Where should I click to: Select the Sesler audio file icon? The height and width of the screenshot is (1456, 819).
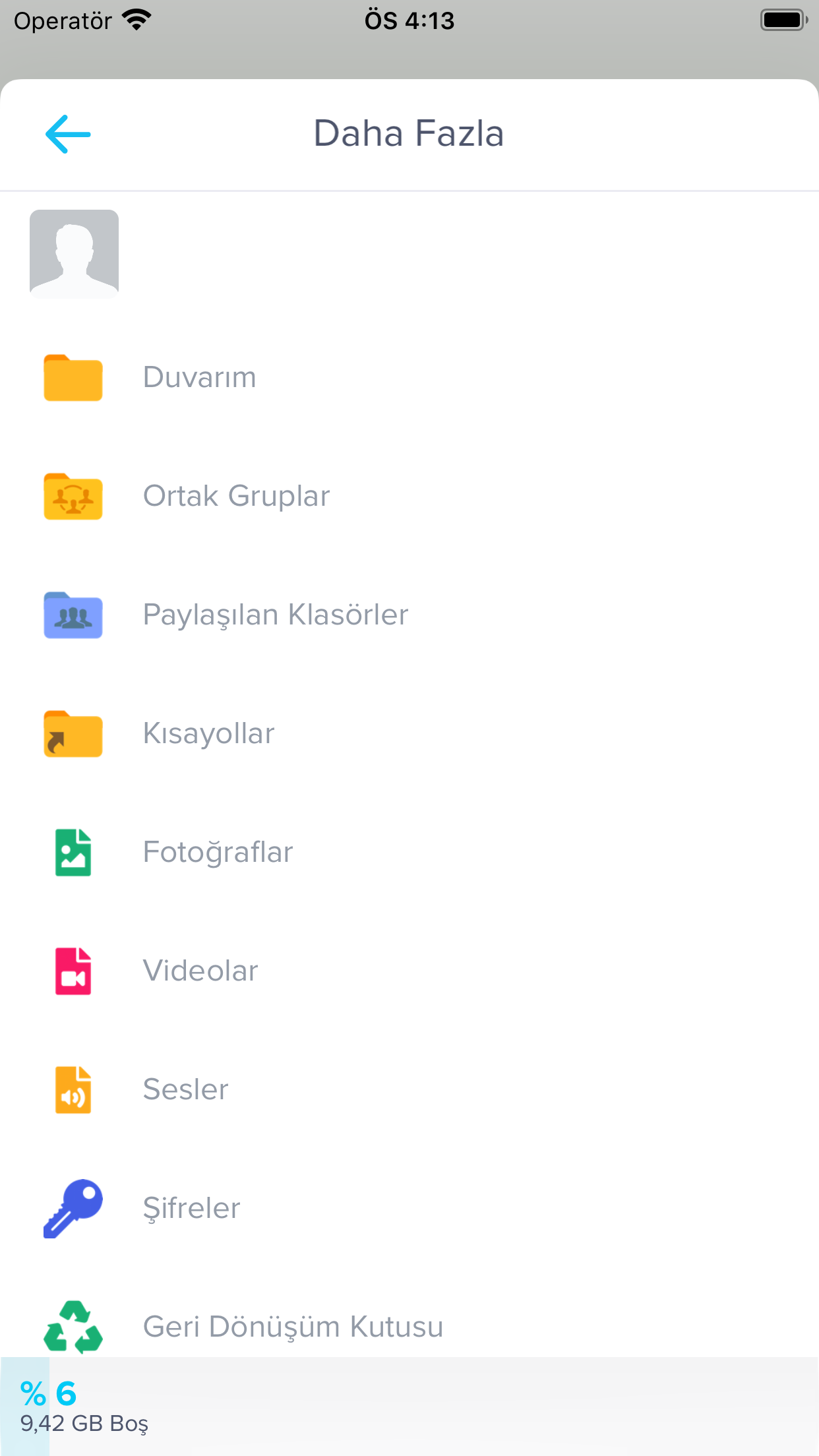click(x=73, y=1089)
